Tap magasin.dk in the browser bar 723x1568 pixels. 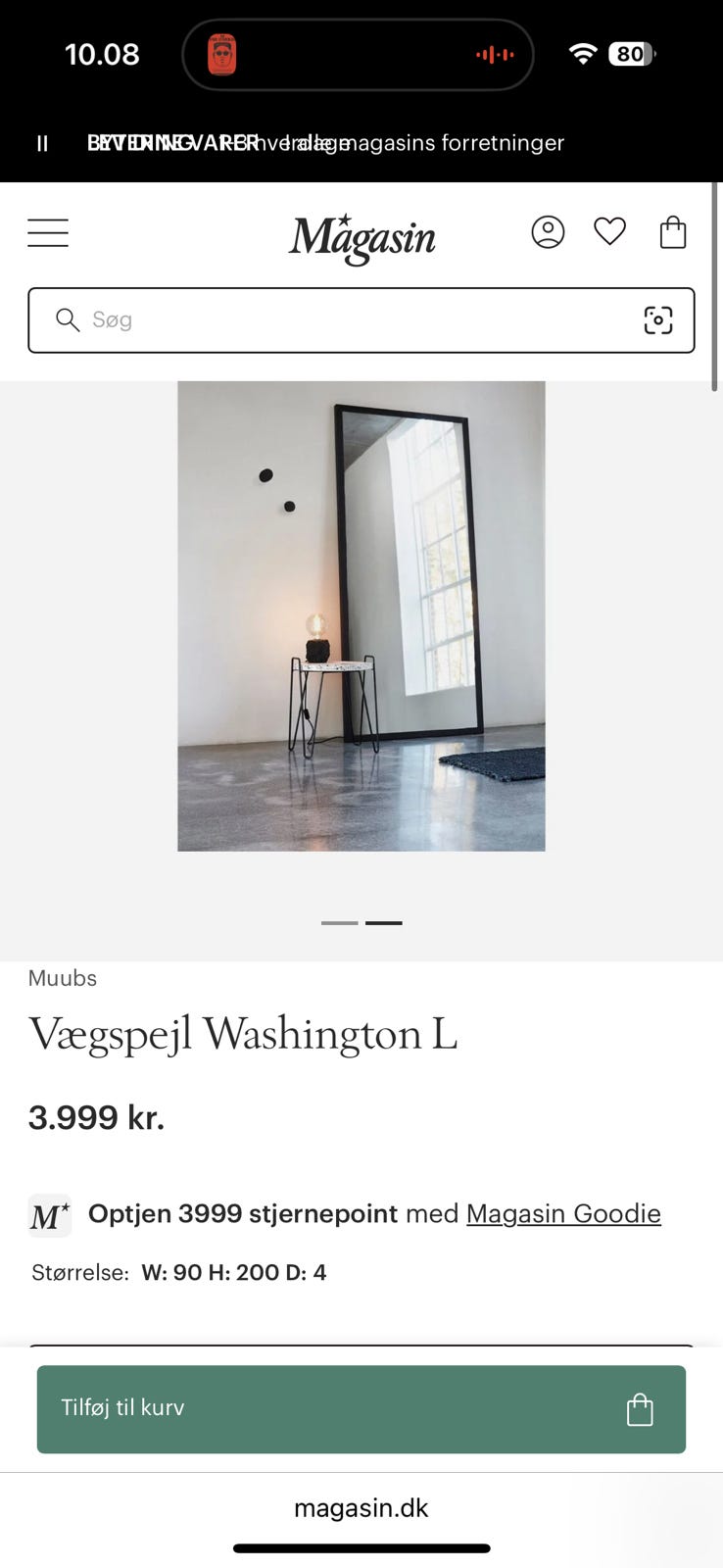click(x=361, y=1507)
